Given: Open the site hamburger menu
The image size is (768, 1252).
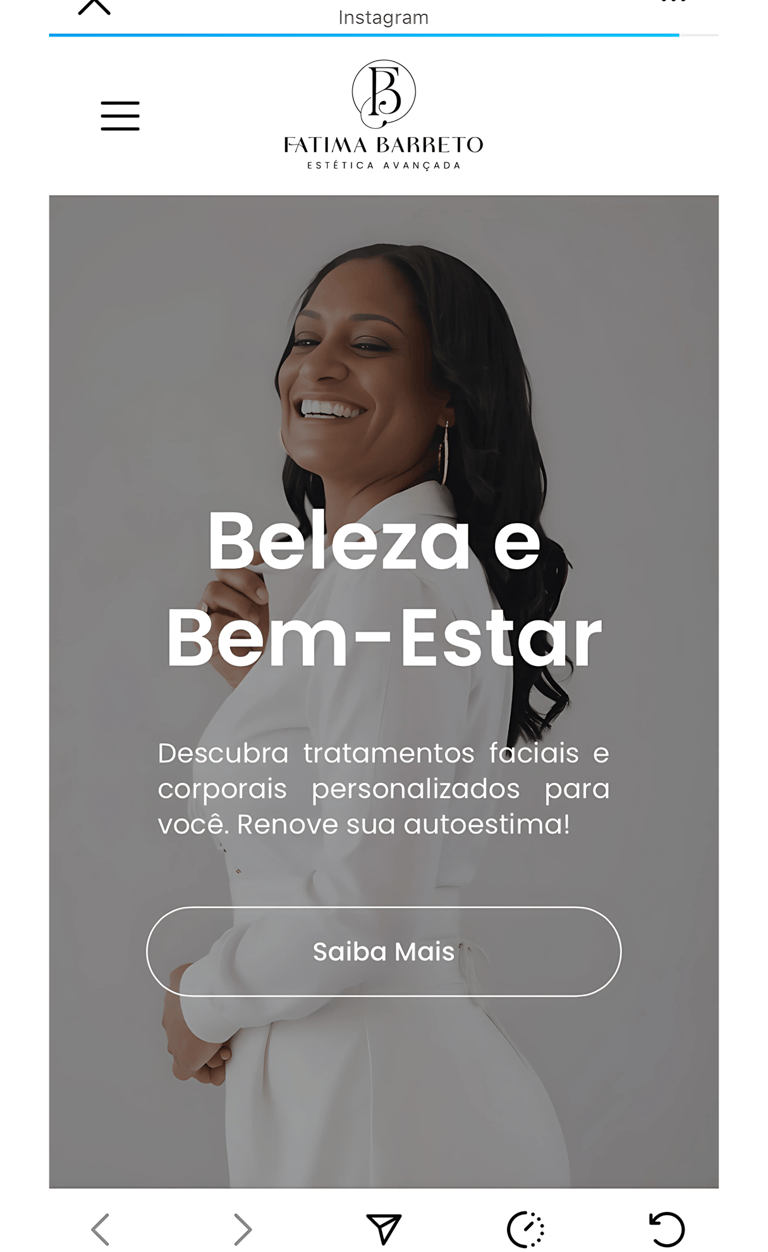Looking at the screenshot, I should click(120, 116).
